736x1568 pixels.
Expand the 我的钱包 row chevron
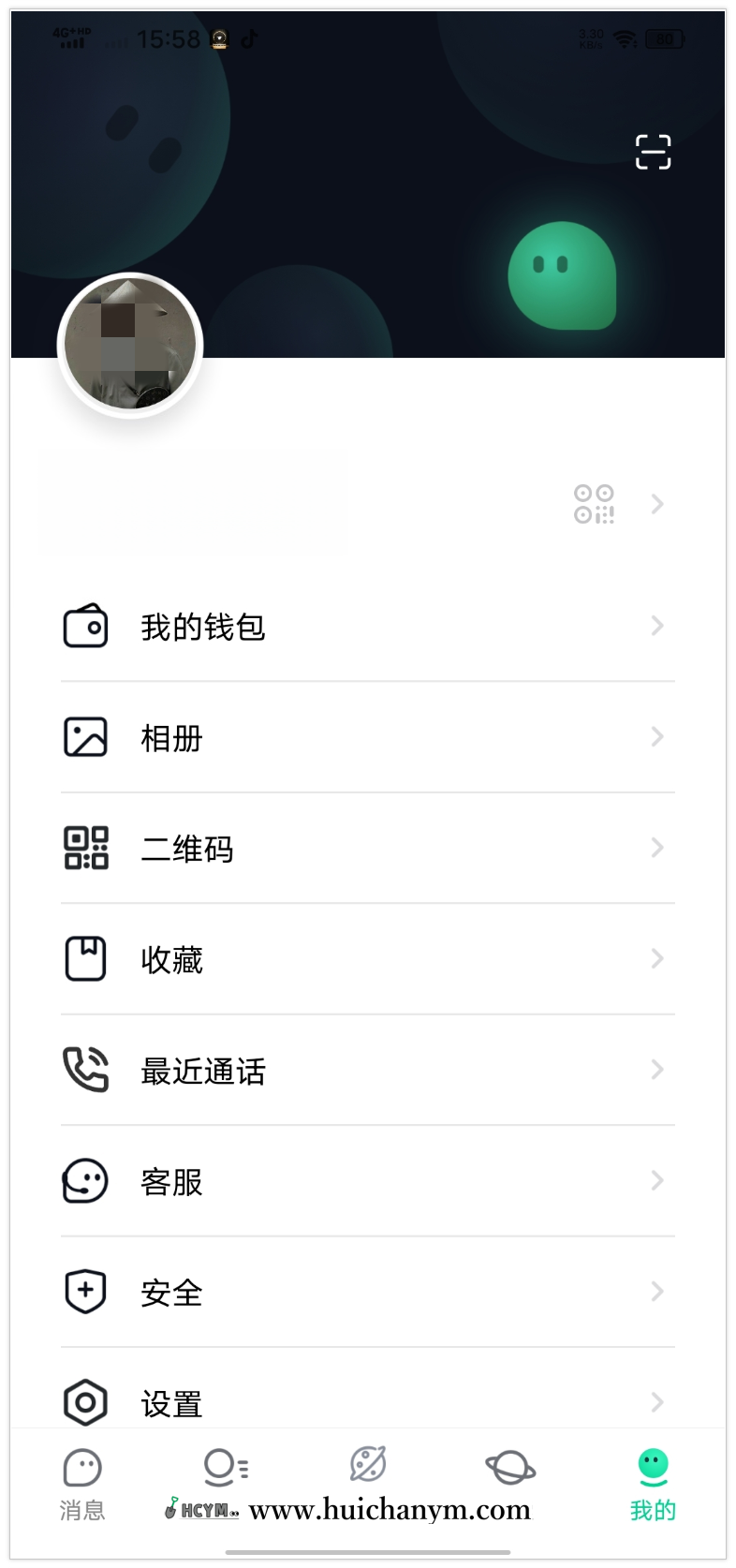[x=656, y=627]
